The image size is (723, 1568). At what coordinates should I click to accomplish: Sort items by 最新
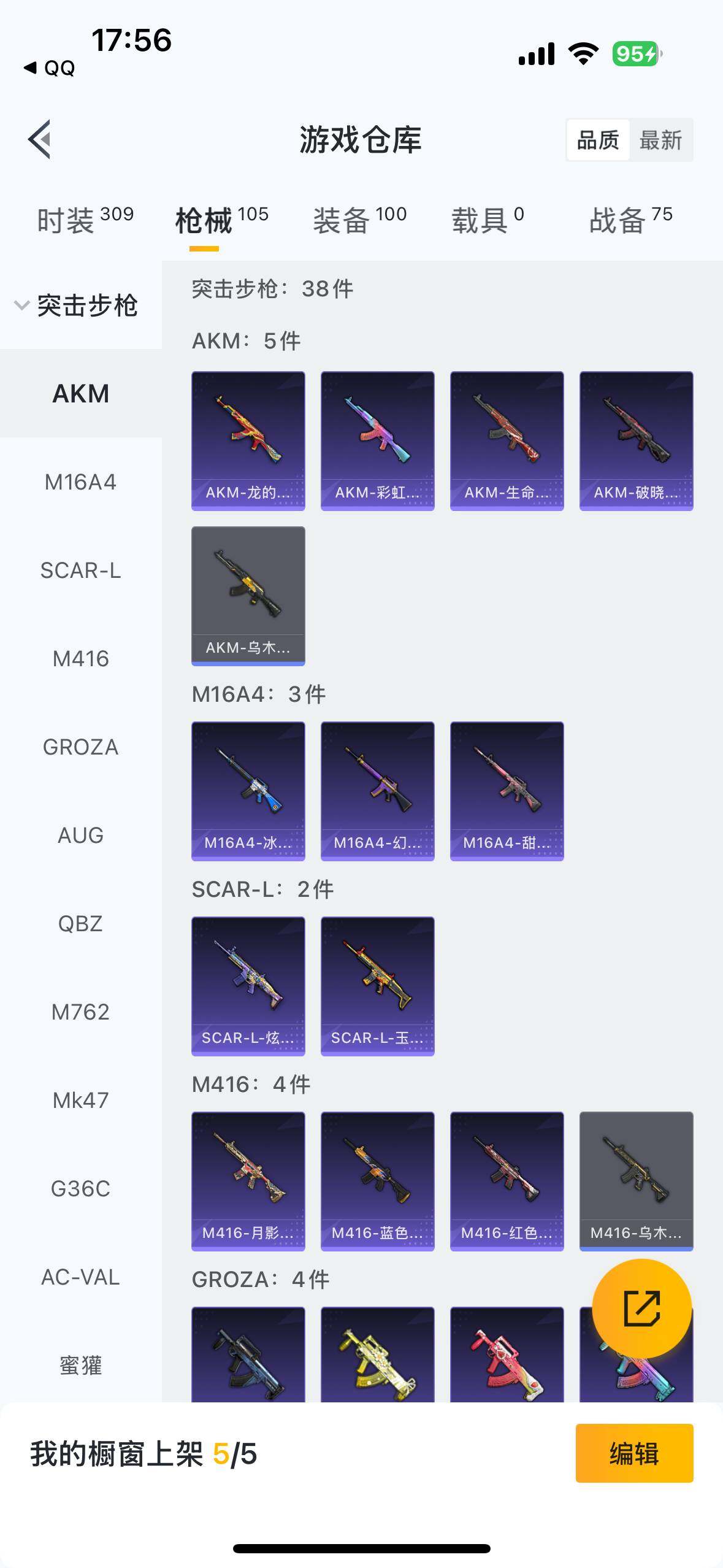point(660,140)
